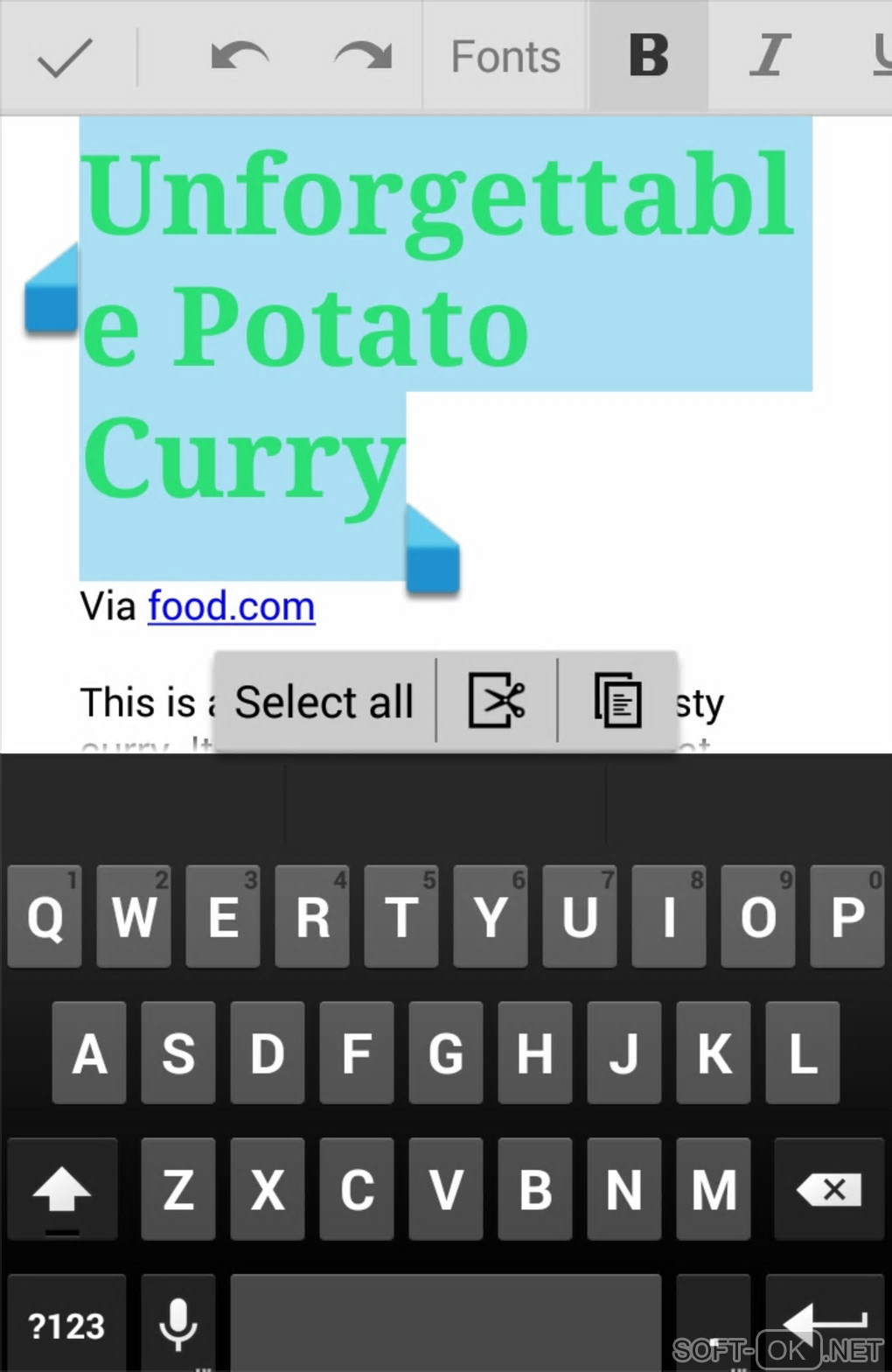Image resolution: width=892 pixels, height=1372 pixels.
Task: Redo the reverted edit
Action: [x=363, y=58]
